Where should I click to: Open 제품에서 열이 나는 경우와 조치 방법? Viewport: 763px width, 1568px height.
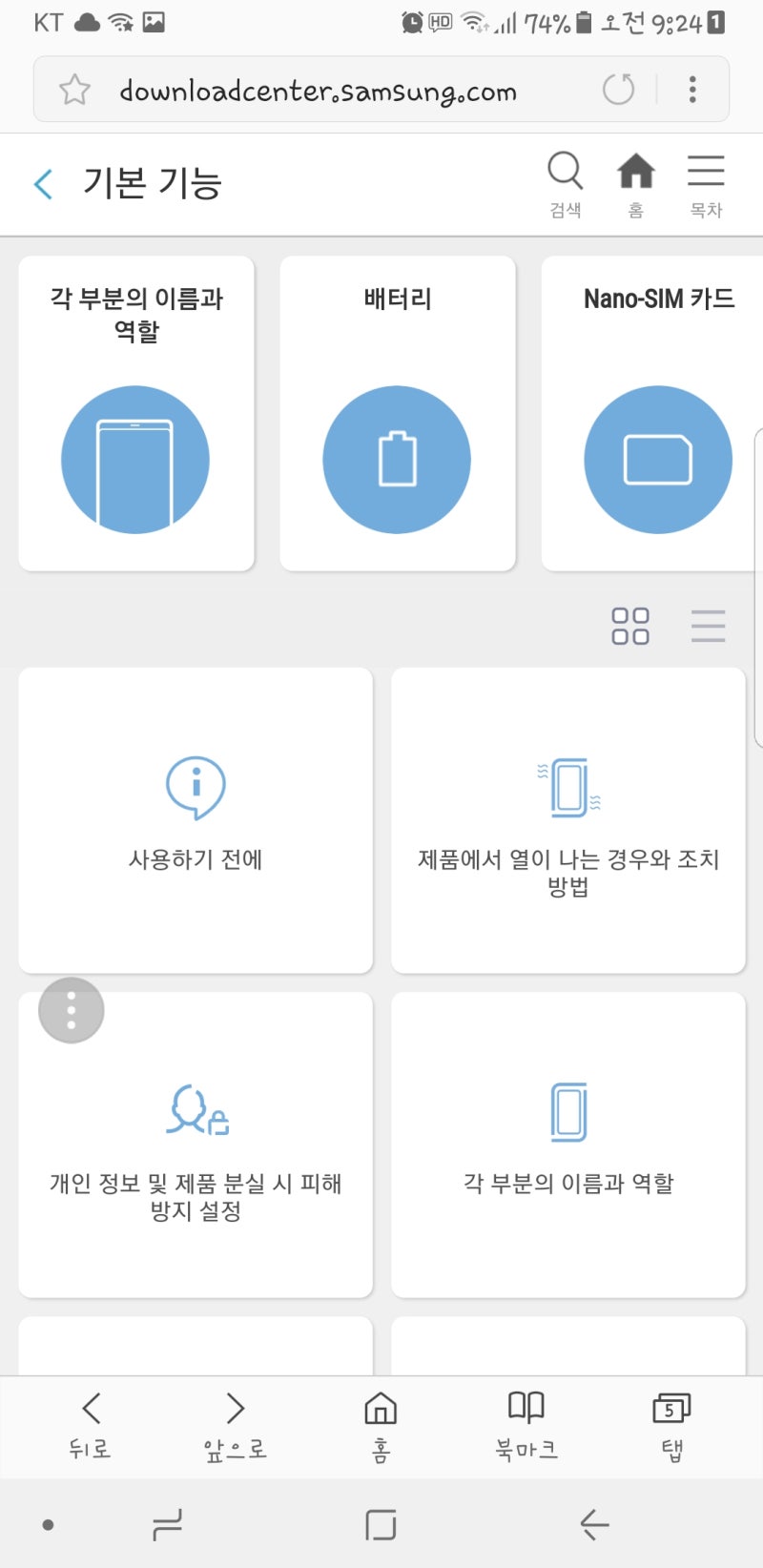(568, 820)
